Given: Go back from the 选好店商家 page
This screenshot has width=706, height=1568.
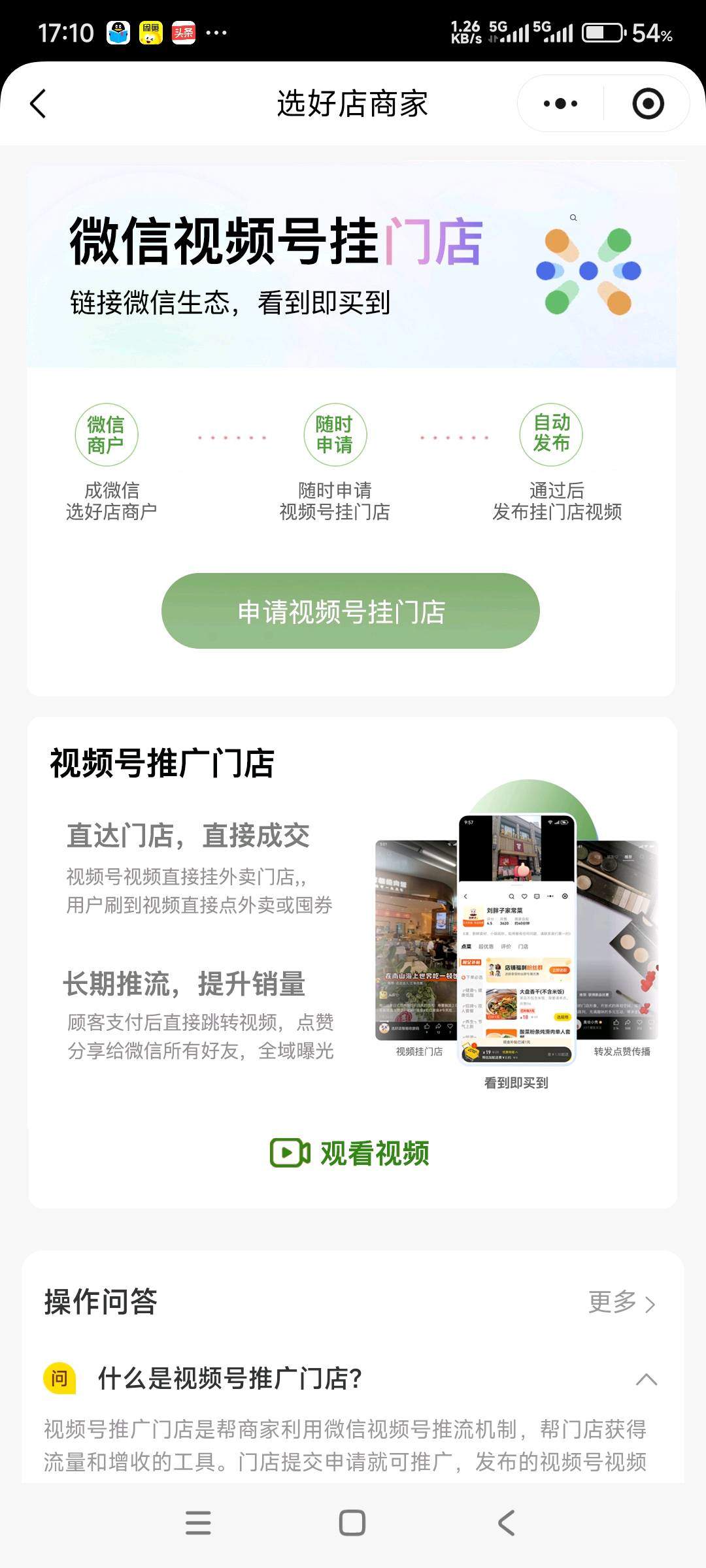Looking at the screenshot, I should tap(39, 104).
